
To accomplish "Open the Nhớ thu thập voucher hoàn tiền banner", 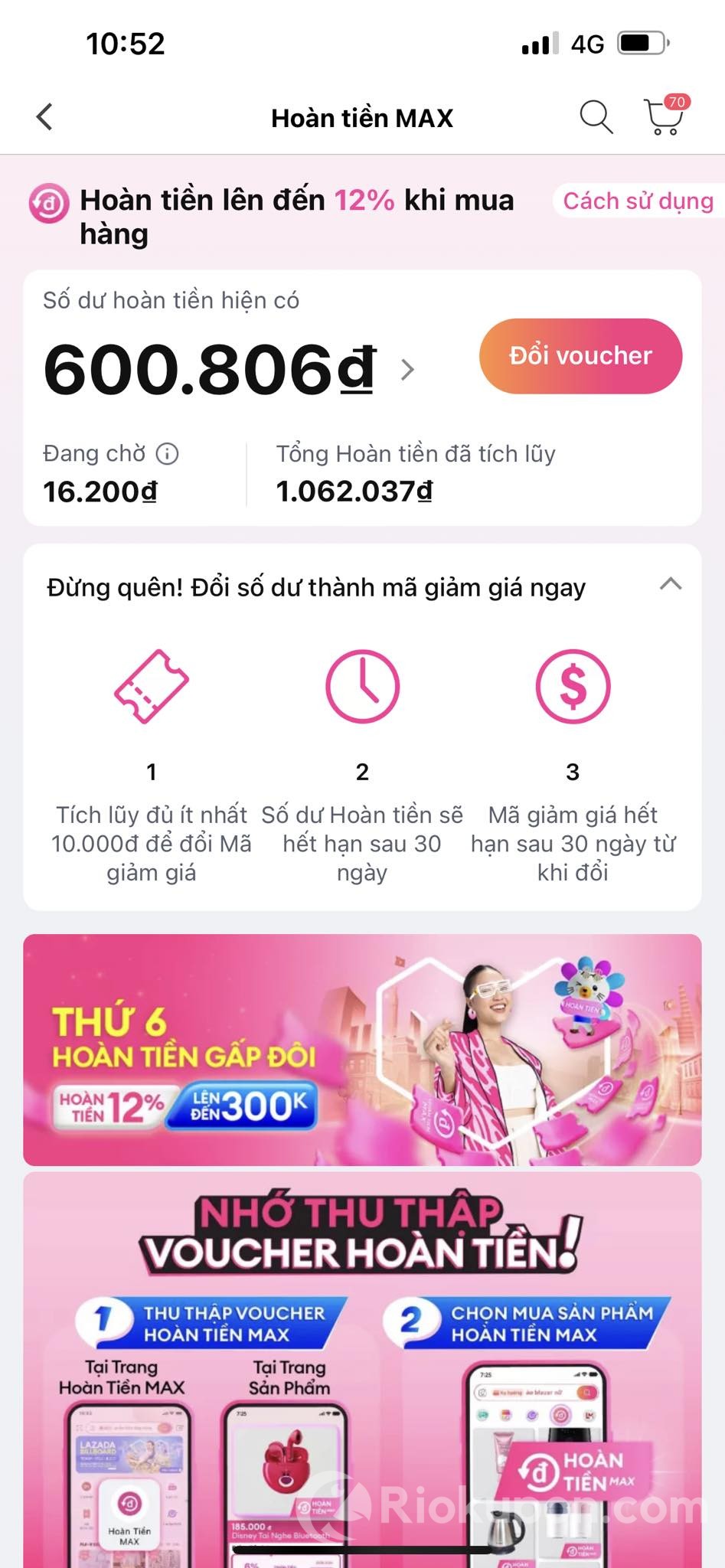I will click(362, 1370).
